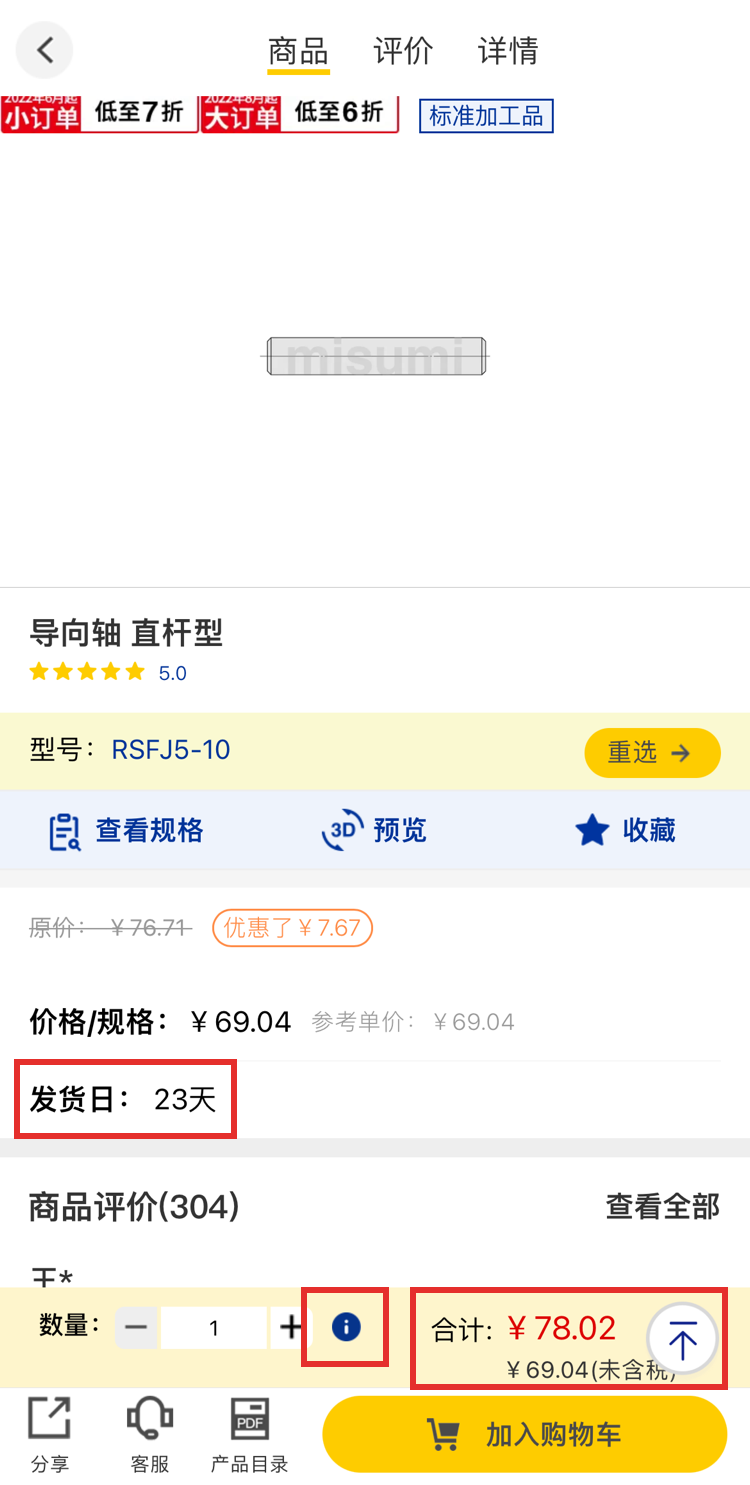
Task: Switch to the 详情 tab
Action: click(508, 50)
